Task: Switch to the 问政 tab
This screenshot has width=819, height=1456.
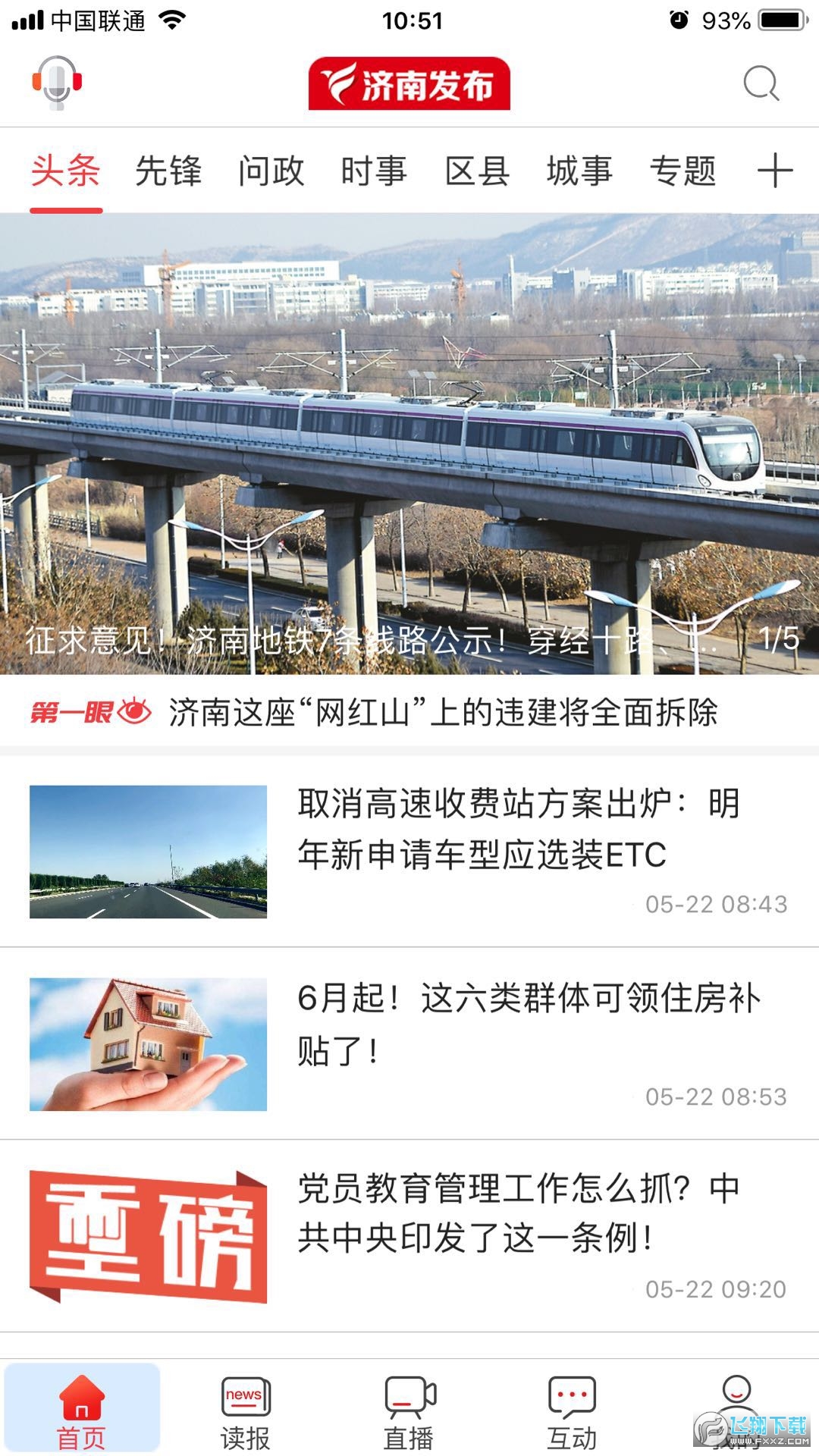Action: [271, 171]
